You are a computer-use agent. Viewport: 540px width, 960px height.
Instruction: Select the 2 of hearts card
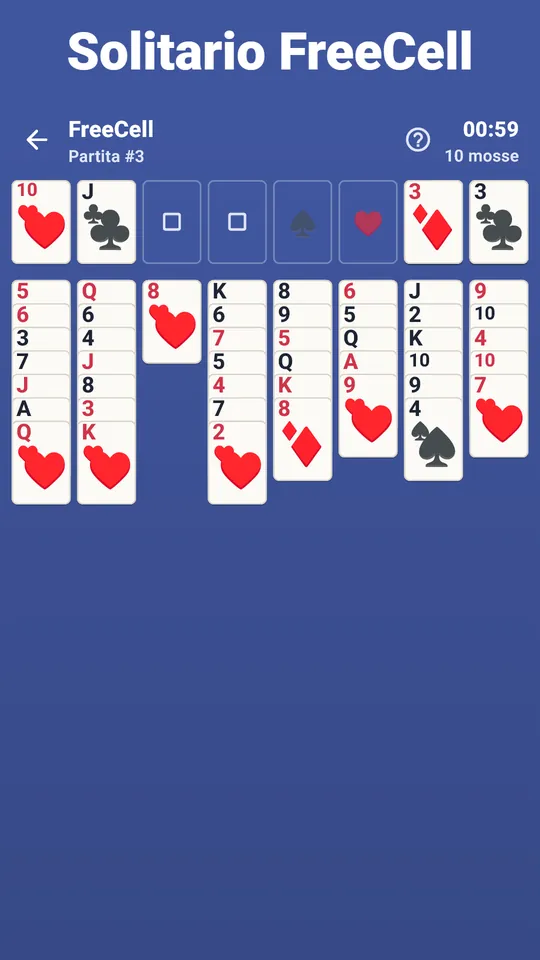[x=238, y=463]
